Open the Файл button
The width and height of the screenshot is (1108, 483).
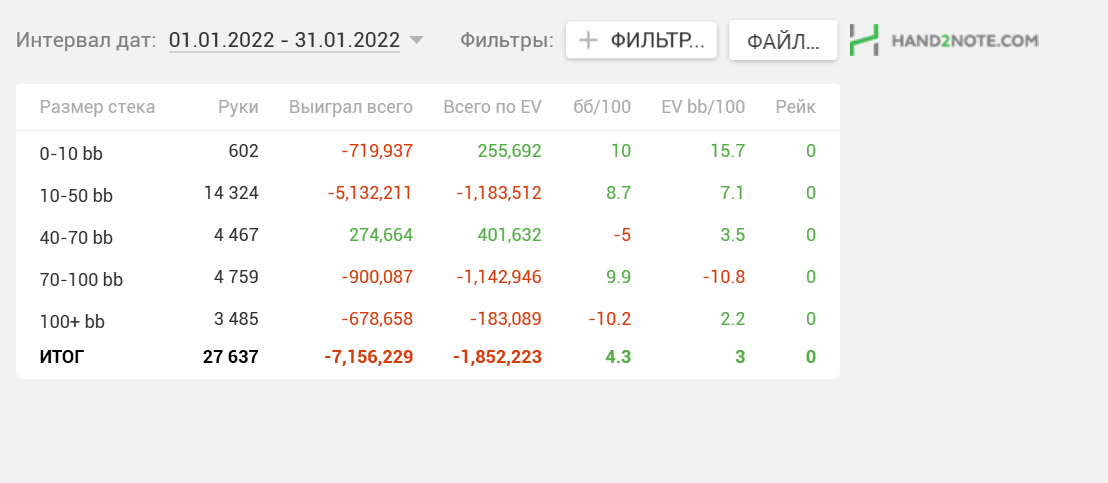pyautogui.click(x=783, y=41)
